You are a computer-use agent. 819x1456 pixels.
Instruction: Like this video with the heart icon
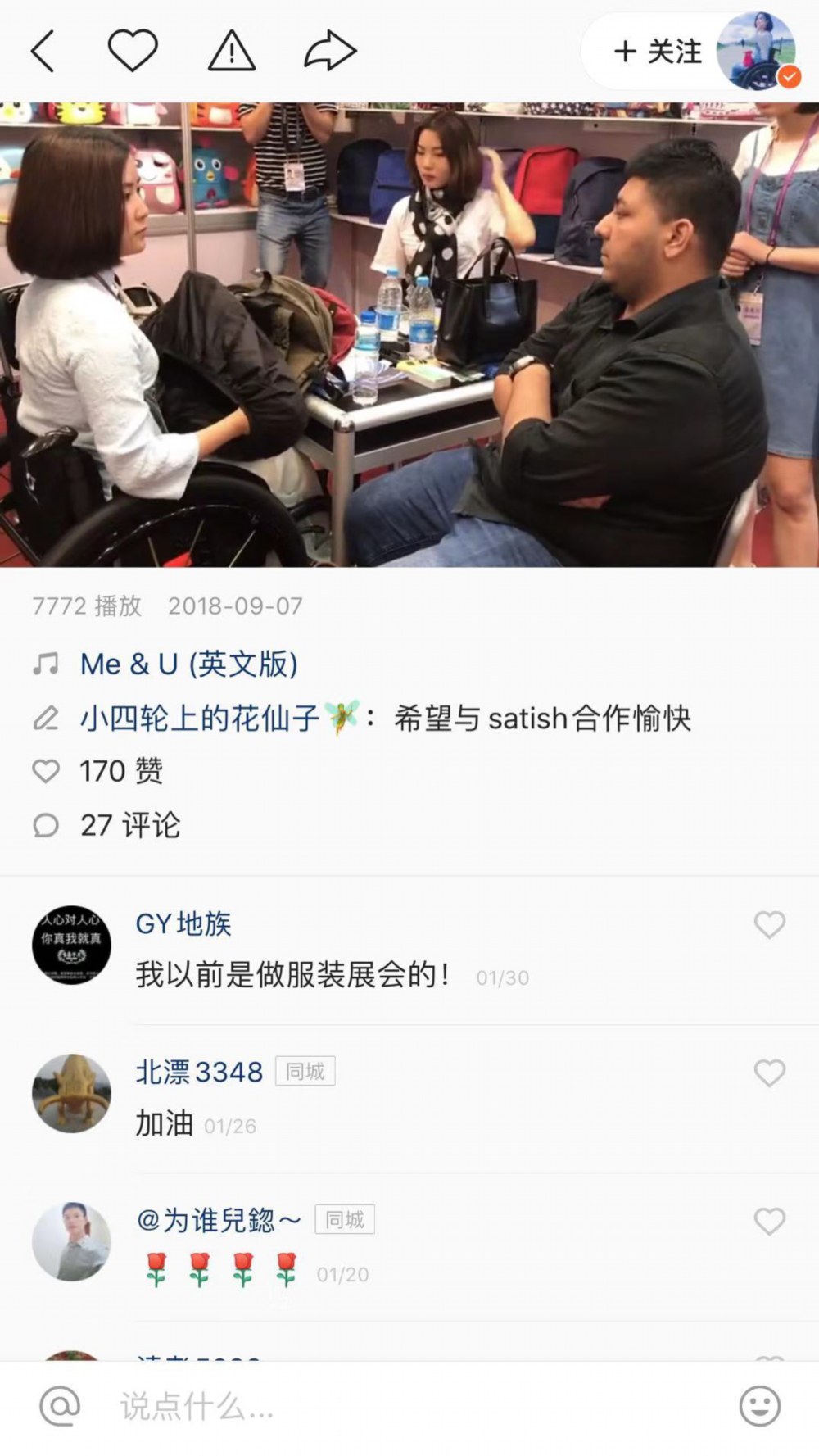[x=133, y=51]
